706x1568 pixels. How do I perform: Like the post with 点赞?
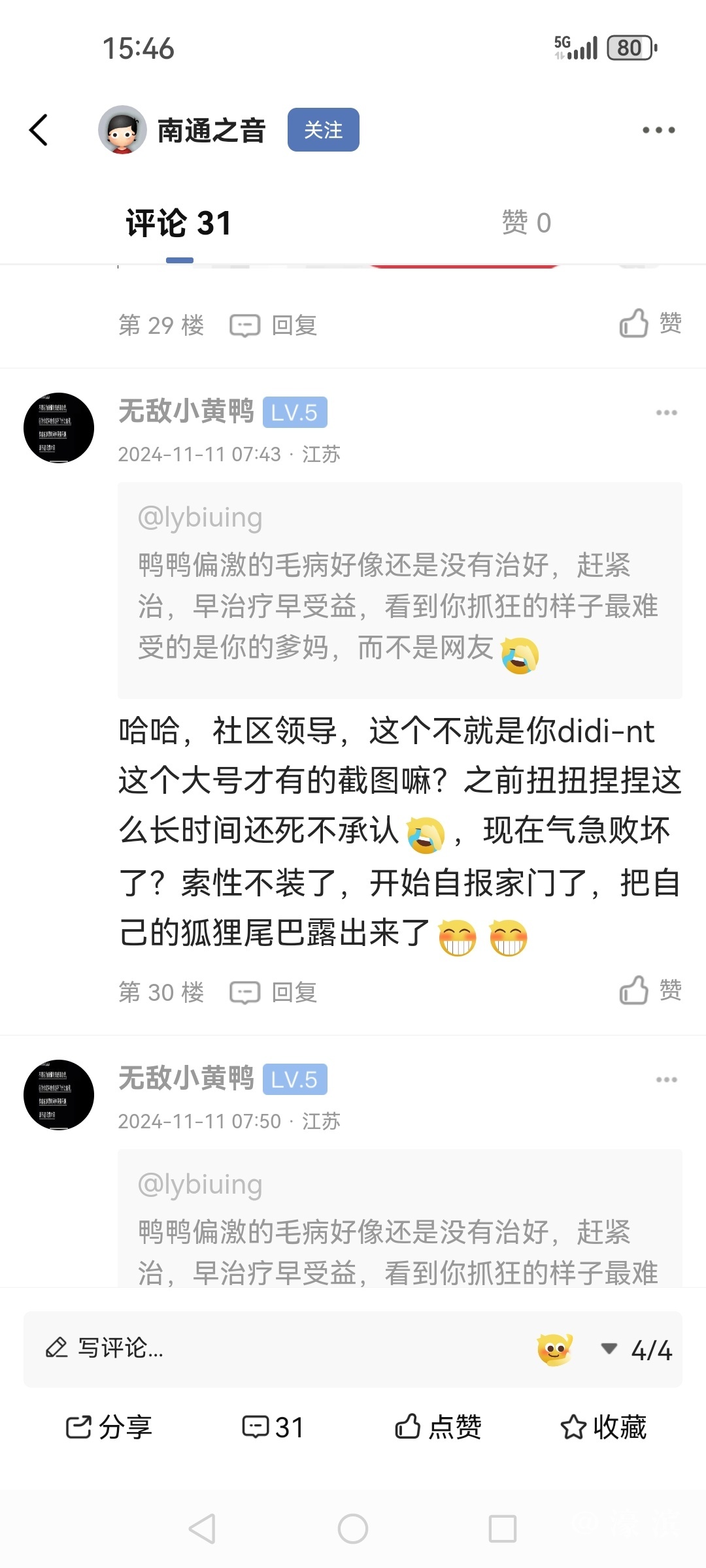[x=438, y=1427]
